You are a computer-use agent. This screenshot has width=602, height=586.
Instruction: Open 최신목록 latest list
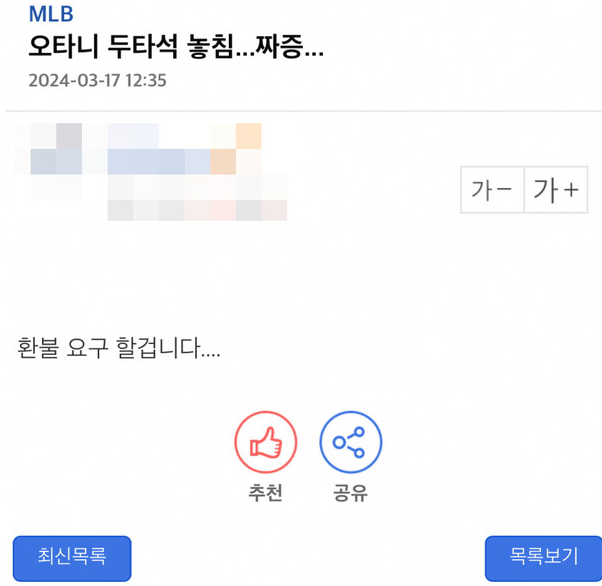(72, 558)
